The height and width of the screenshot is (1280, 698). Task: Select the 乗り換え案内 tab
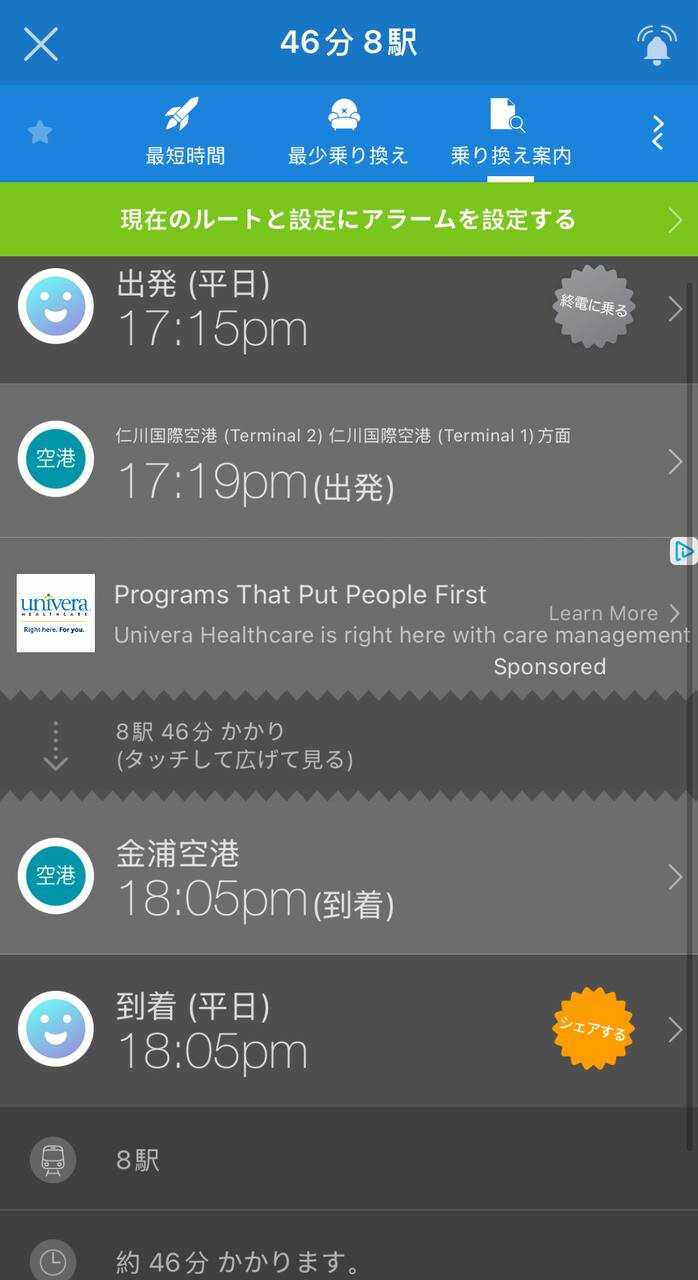click(511, 132)
